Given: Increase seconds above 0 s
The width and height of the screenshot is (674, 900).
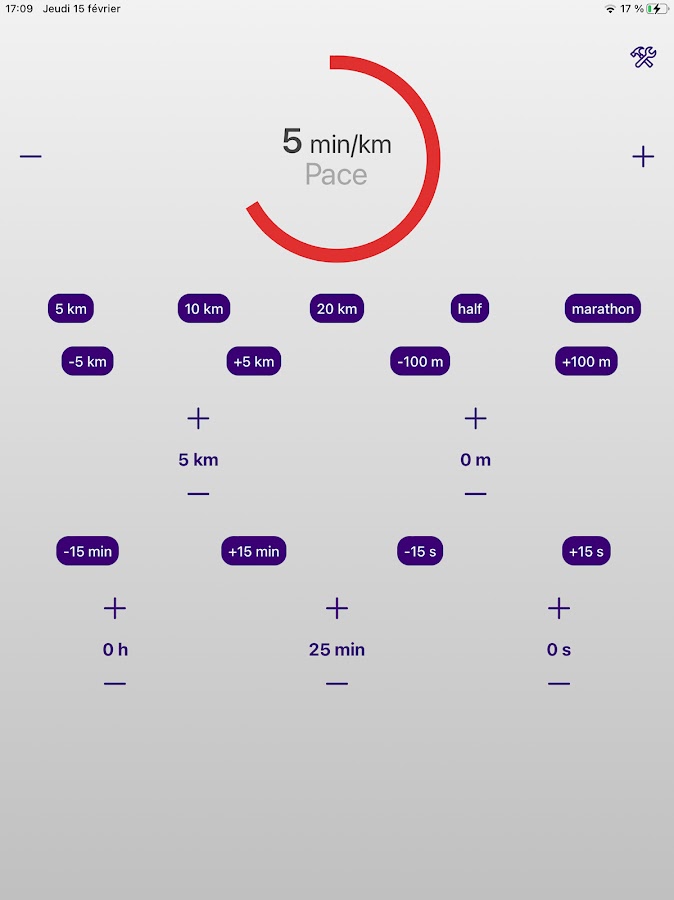Looking at the screenshot, I should click(x=559, y=608).
